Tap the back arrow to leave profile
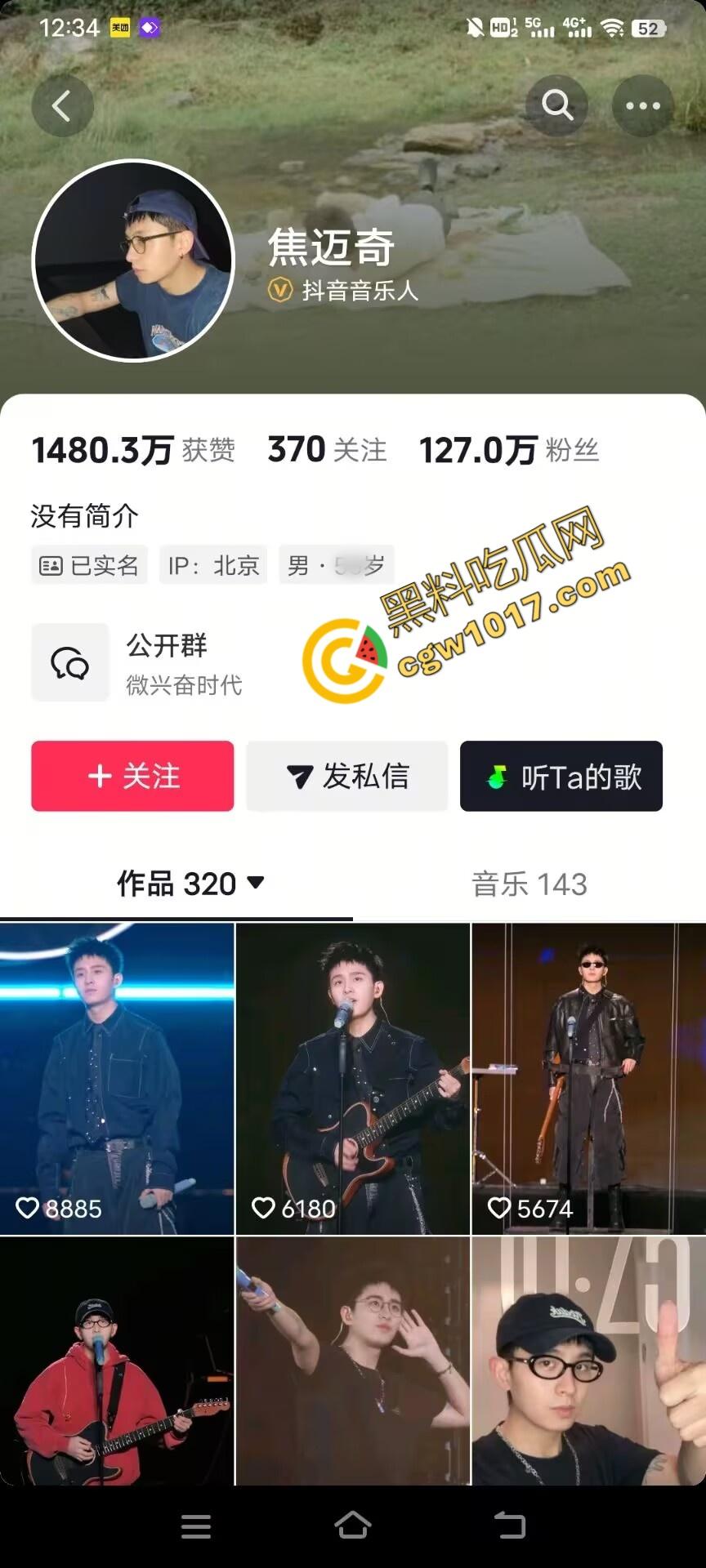The width and height of the screenshot is (706, 1568). click(x=62, y=105)
